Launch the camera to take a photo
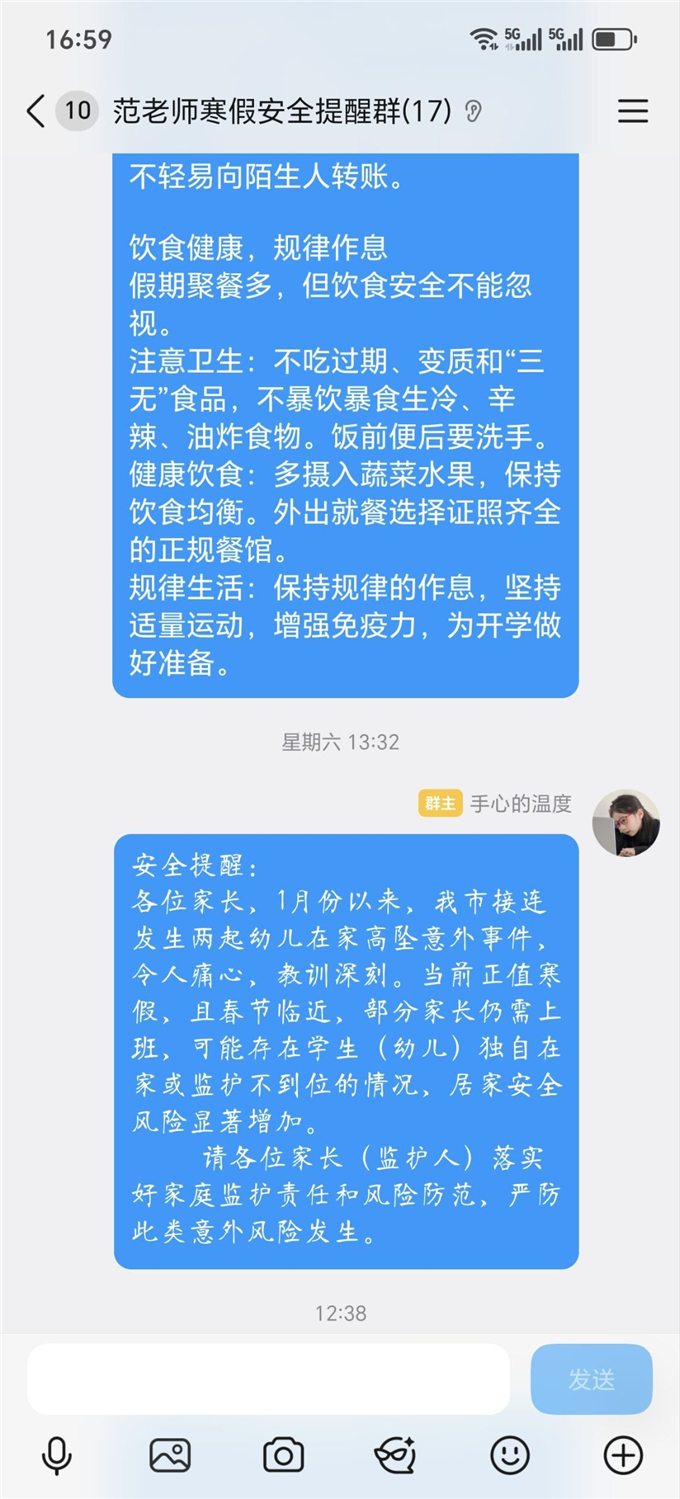This screenshot has height=1499, width=680. [x=283, y=1455]
